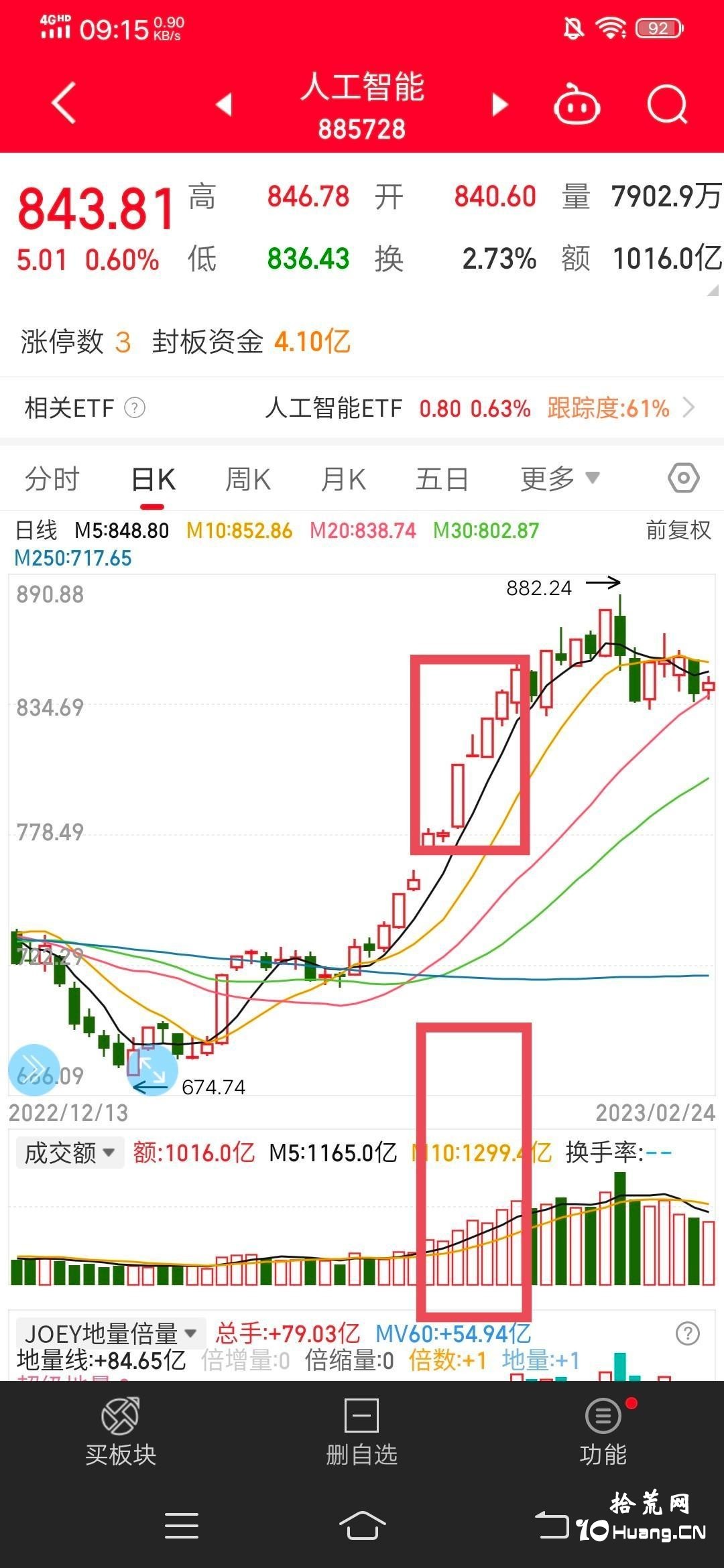
Task: Tap 删自选 to remove from watchlist
Action: coord(362,1433)
